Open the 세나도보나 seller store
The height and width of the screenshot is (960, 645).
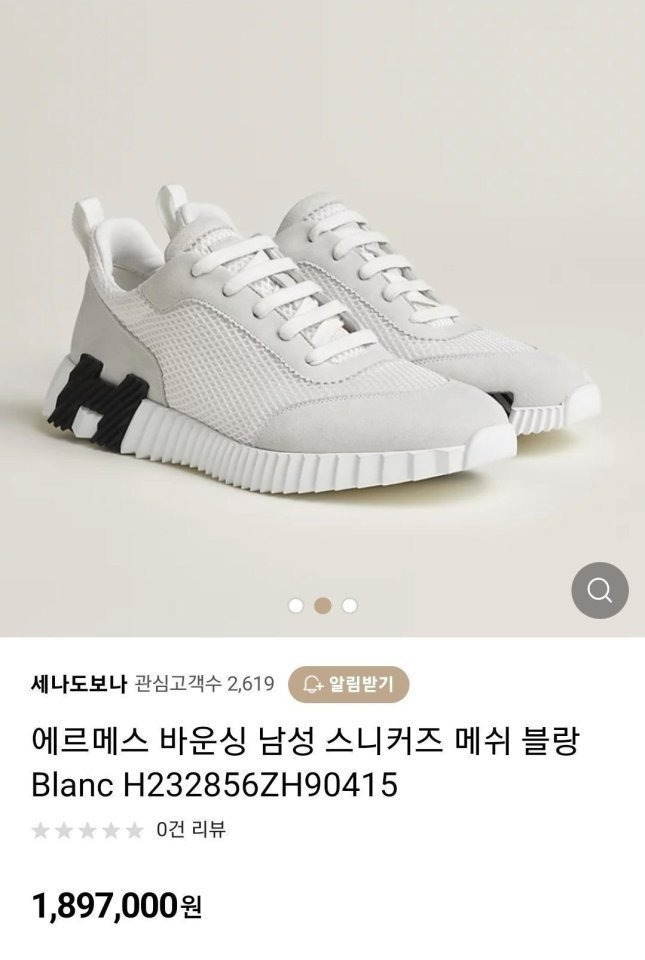tap(78, 684)
